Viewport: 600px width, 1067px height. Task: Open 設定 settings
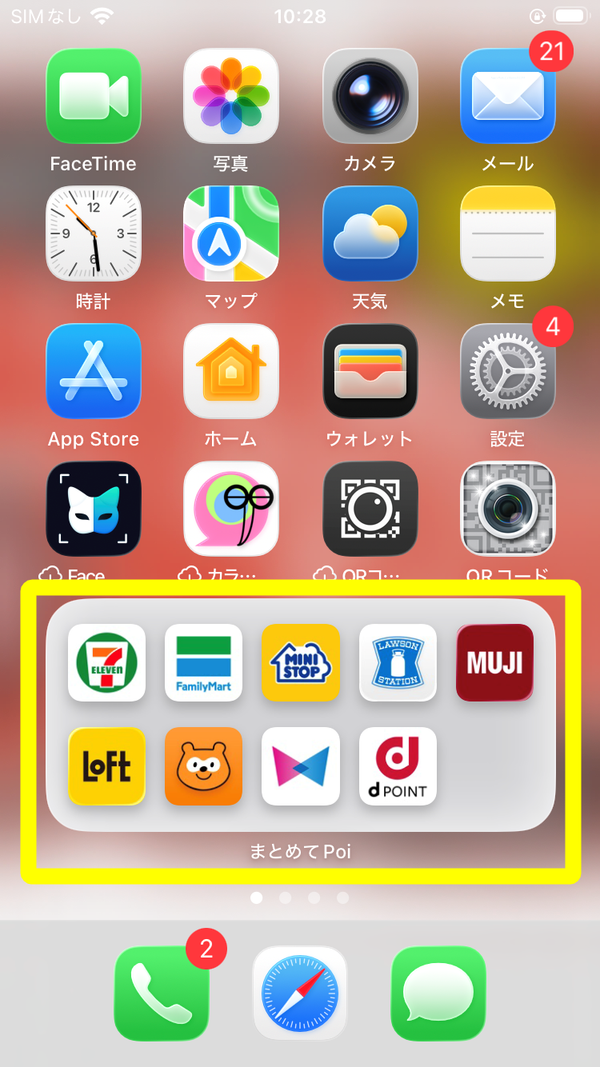507,371
